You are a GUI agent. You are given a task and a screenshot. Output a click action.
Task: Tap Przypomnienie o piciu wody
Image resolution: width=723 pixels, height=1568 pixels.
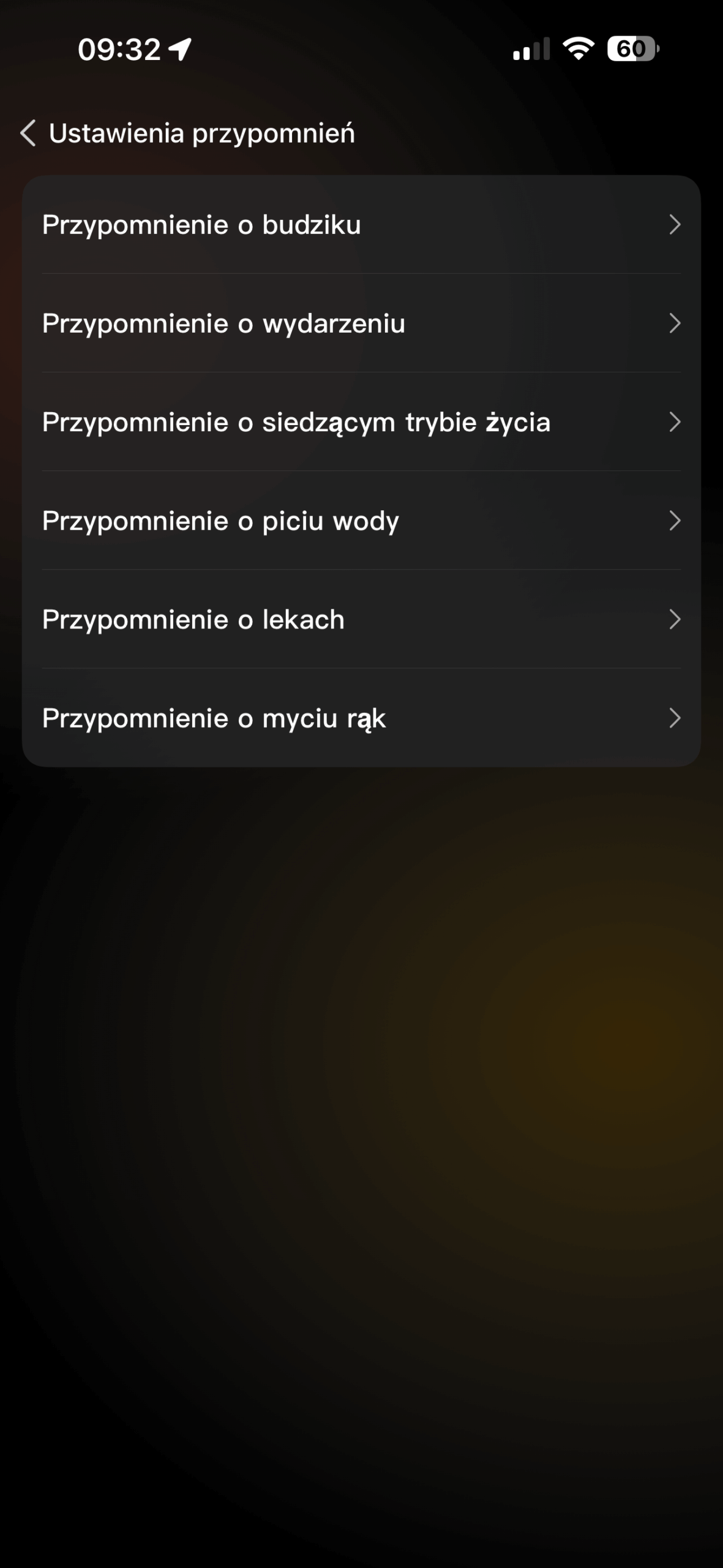(x=361, y=521)
